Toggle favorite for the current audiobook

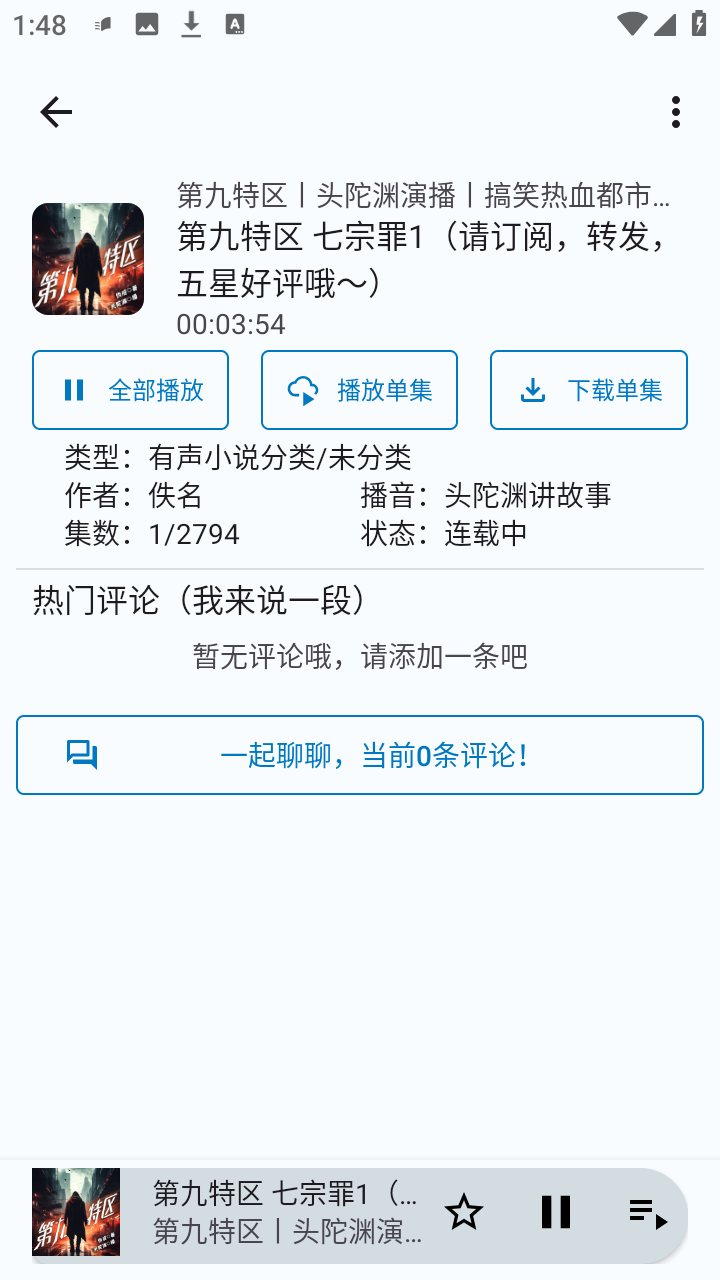[464, 1211]
